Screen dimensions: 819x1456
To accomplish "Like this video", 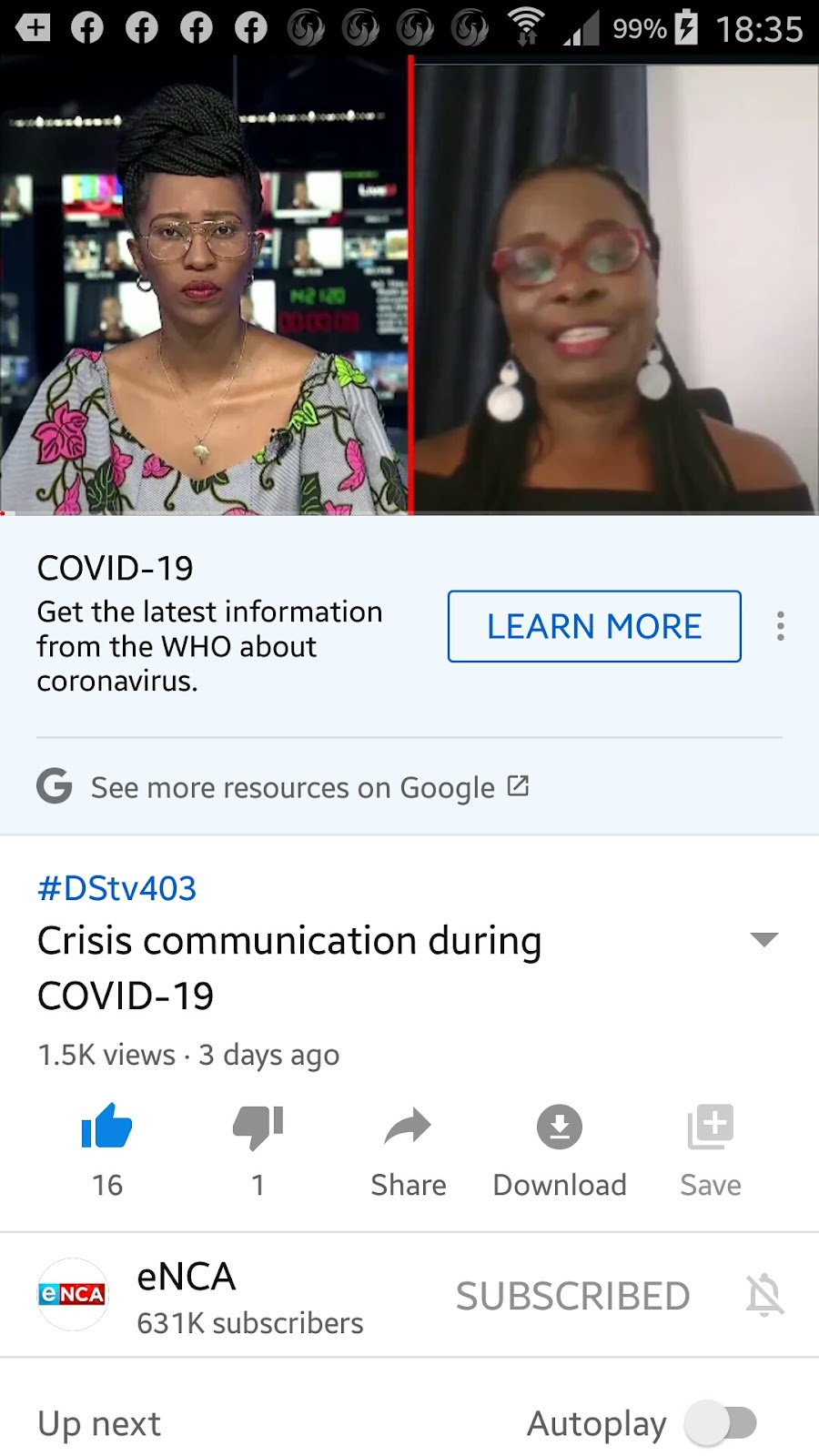I will tap(106, 1128).
